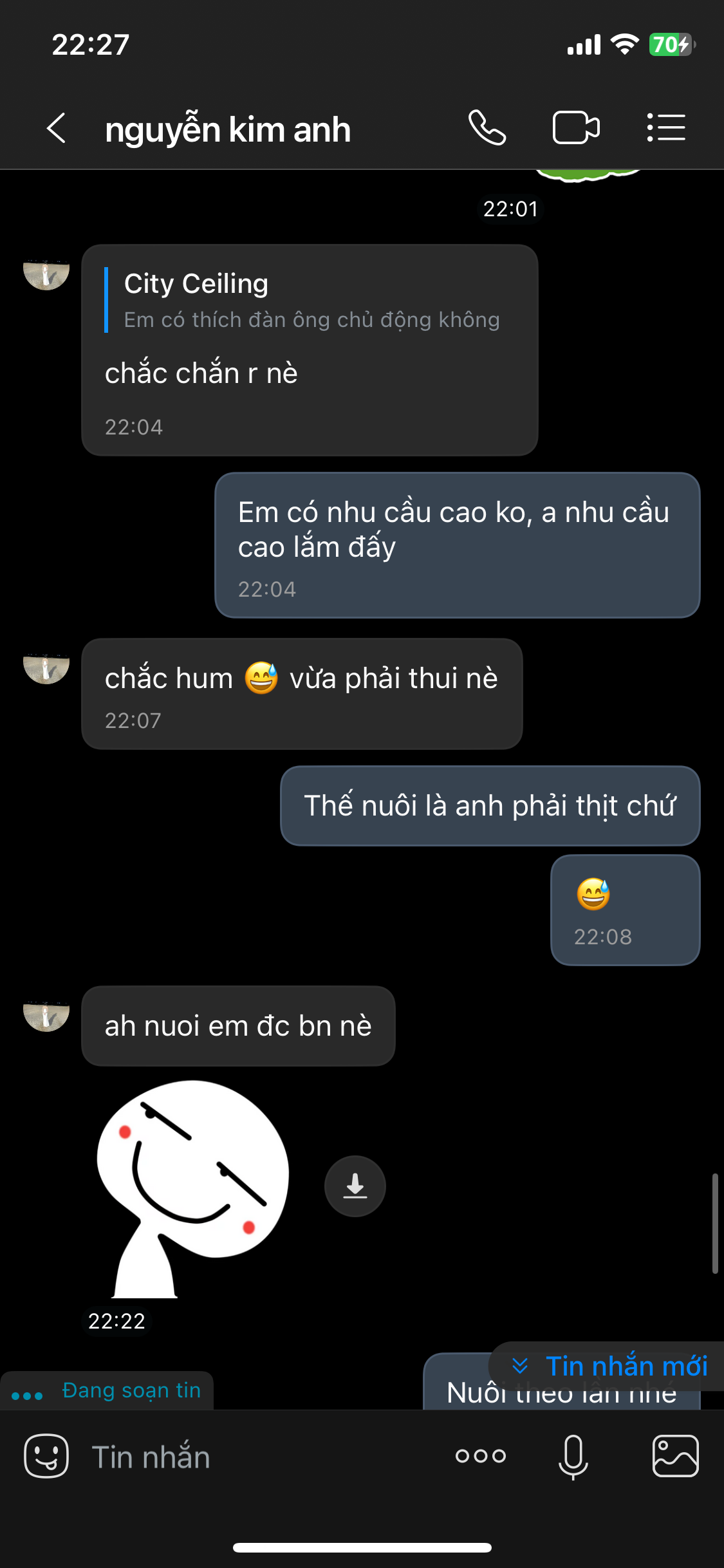Image resolution: width=724 pixels, height=1568 pixels.
Task: Record a voice message with the microphone
Action: pos(573,1456)
